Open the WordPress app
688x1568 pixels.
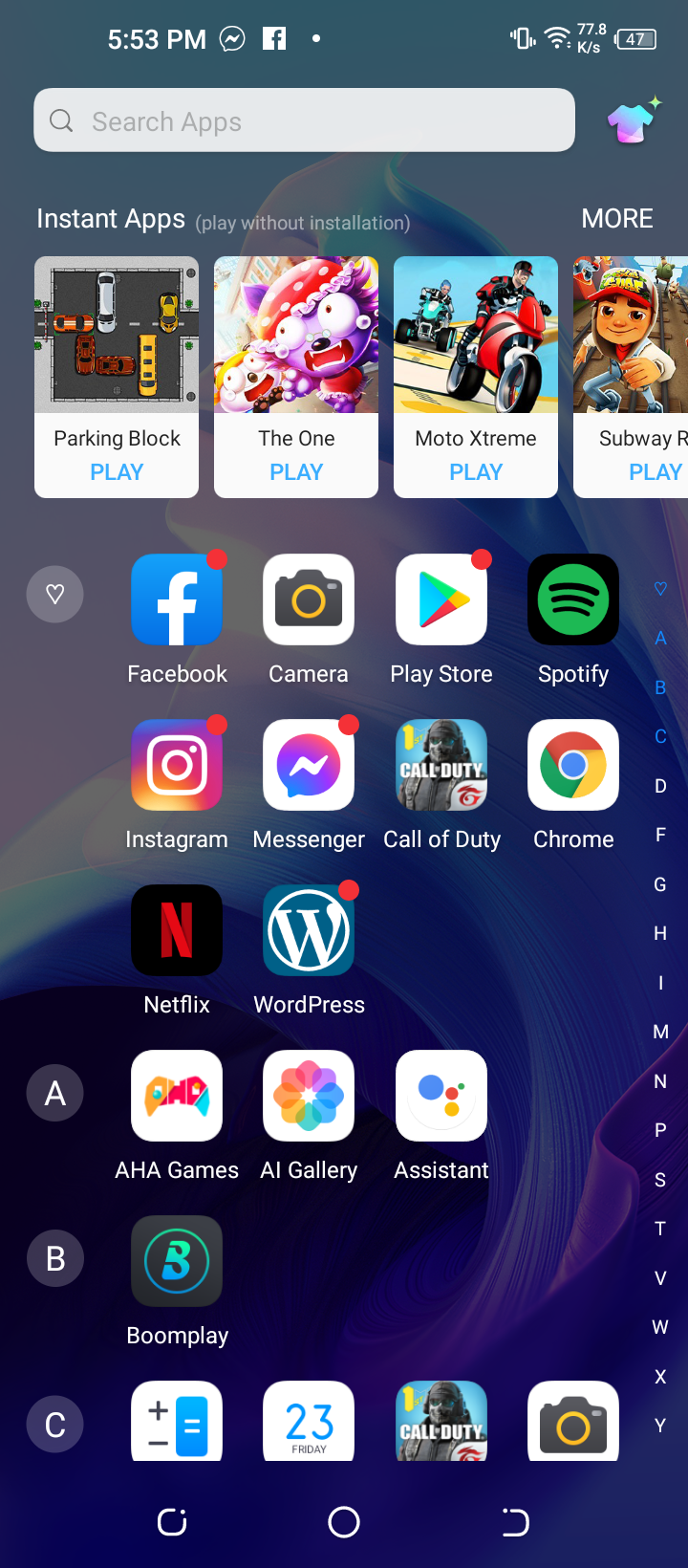tap(309, 930)
